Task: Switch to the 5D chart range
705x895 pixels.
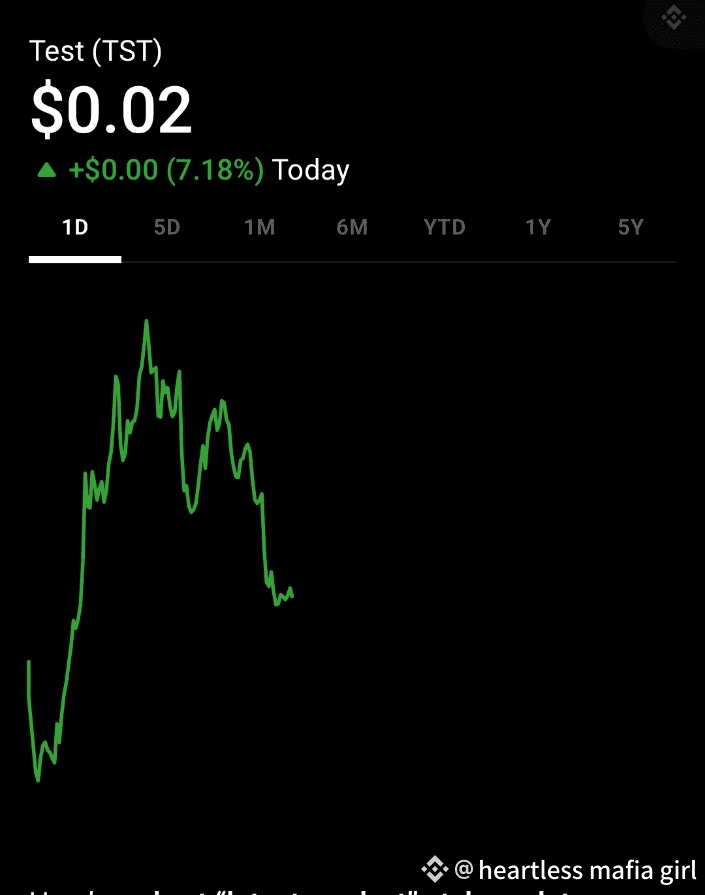Action: pyautogui.click(x=167, y=228)
